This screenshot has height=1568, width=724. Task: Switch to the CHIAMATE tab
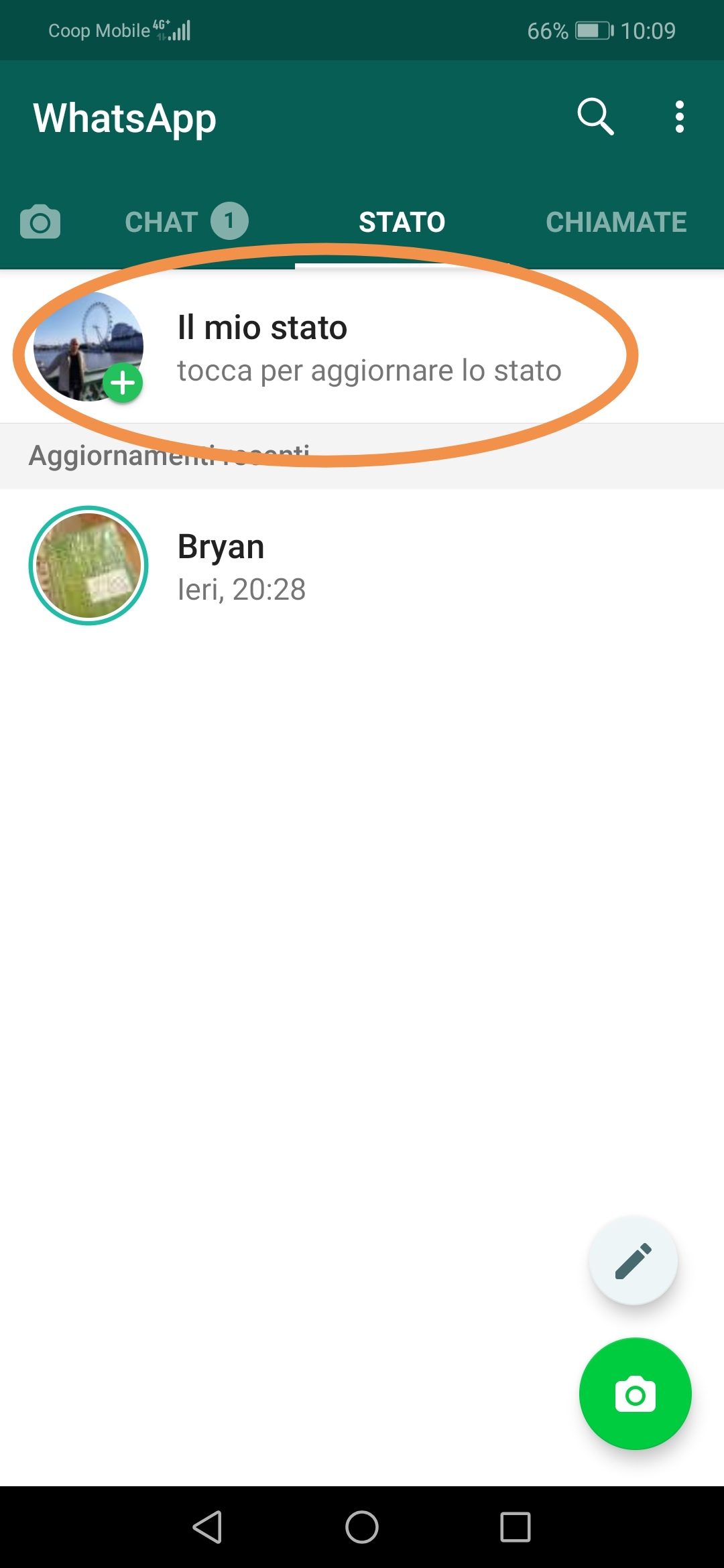615,222
